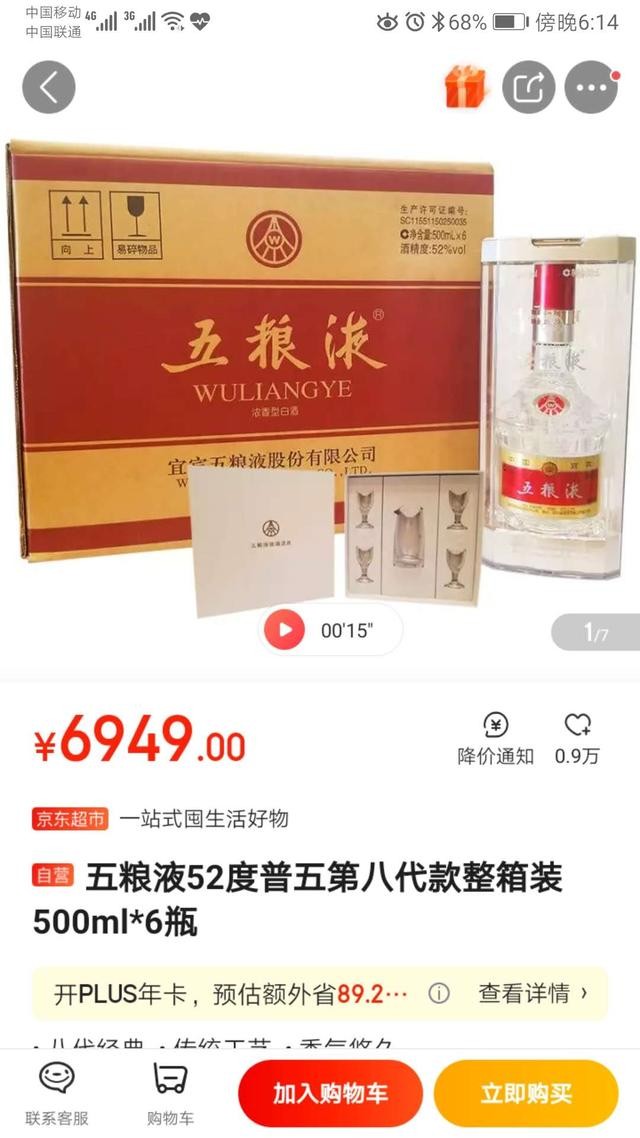Go back to the previous page
The width and height of the screenshot is (640, 1138).
click(48, 88)
